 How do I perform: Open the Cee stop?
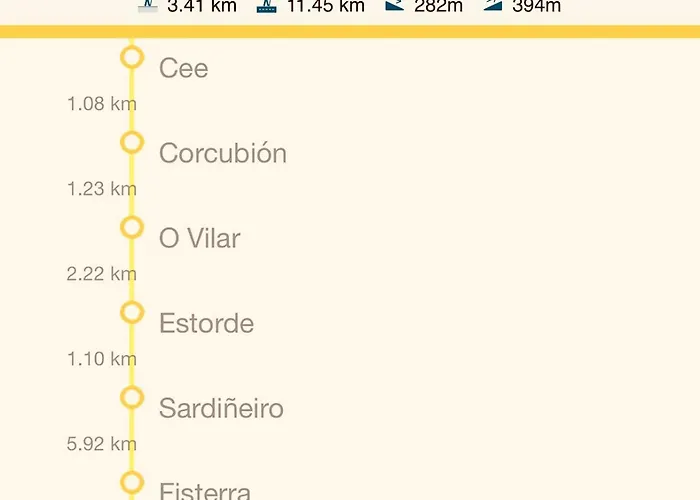point(183,68)
